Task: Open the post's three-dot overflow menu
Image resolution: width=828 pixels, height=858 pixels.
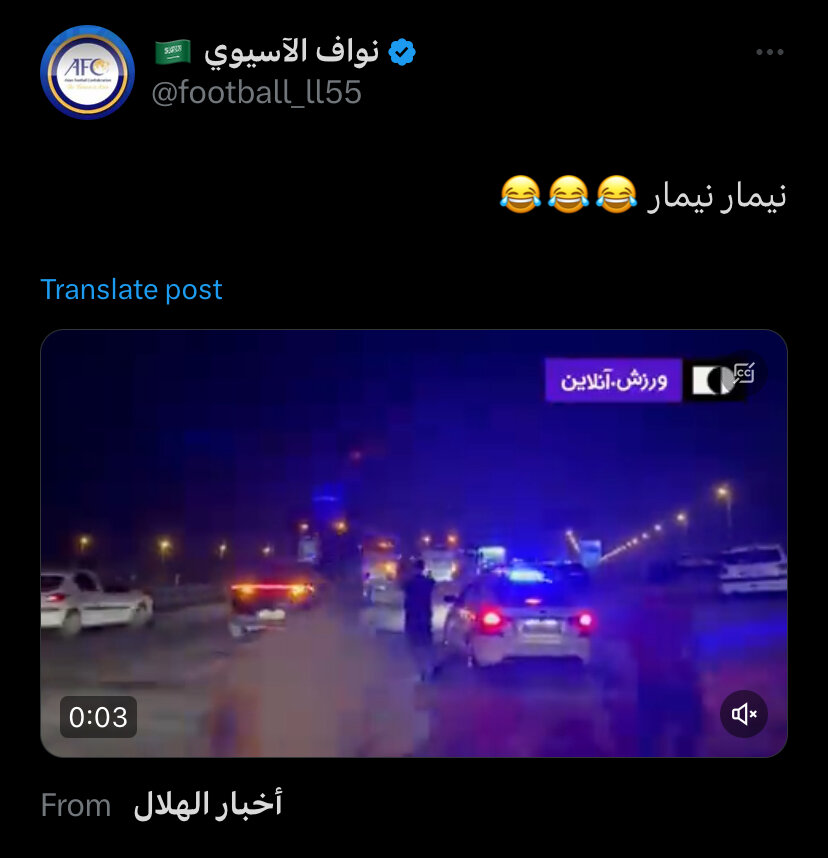Action: [x=769, y=53]
